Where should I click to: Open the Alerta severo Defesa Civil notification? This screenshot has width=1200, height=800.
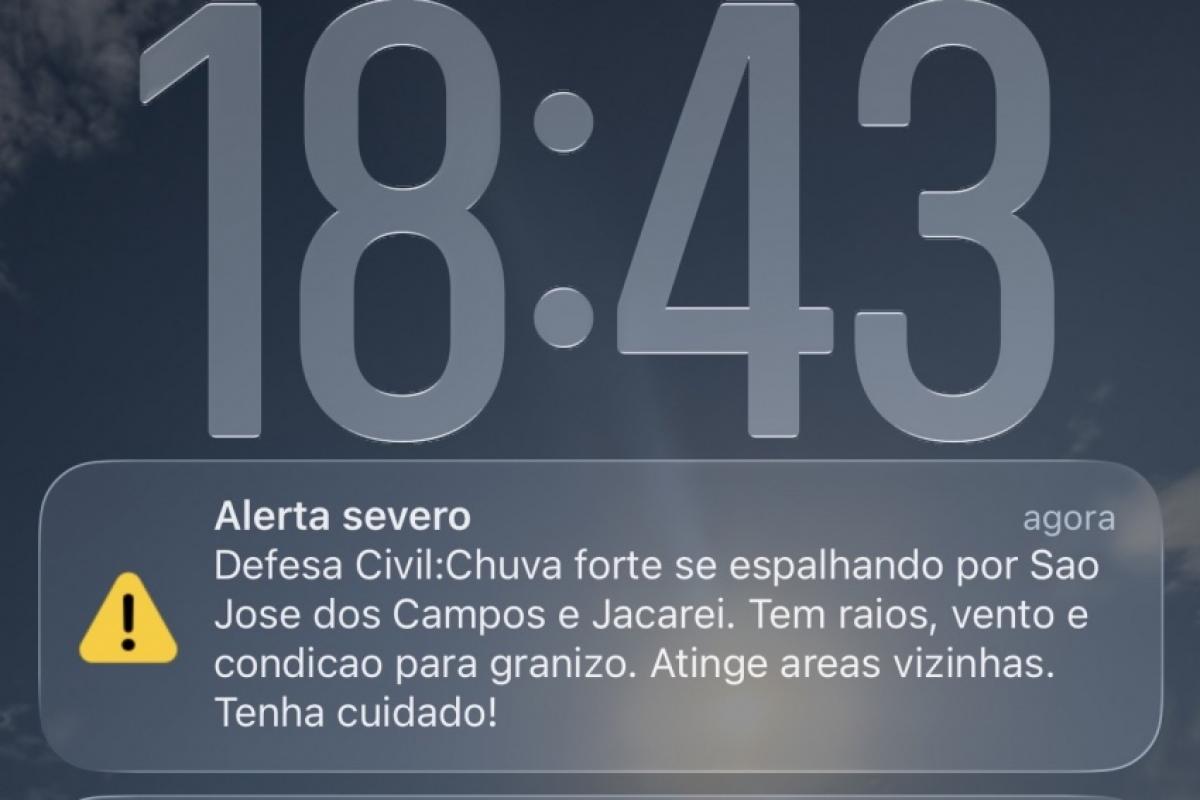tap(600, 617)
